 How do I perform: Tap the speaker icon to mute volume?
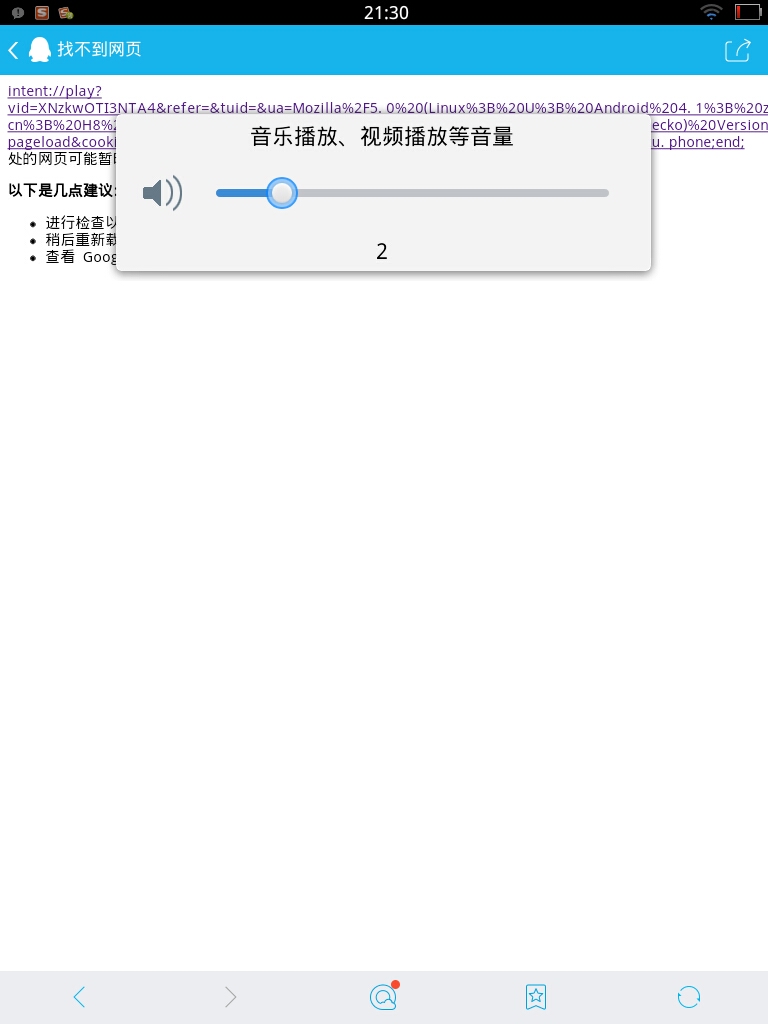[162, 193]
